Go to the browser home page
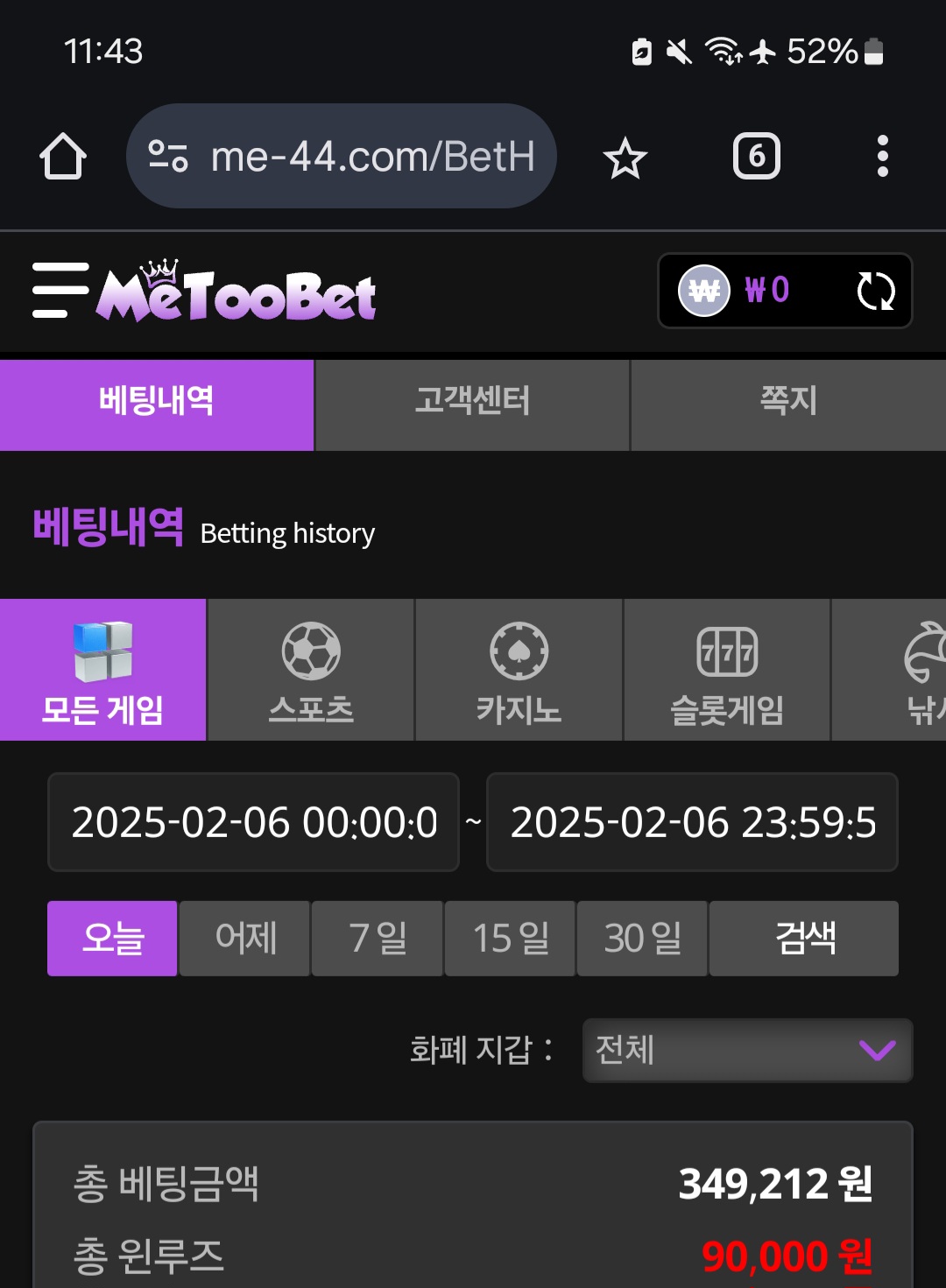The image size is (946, 1288). 63,158
